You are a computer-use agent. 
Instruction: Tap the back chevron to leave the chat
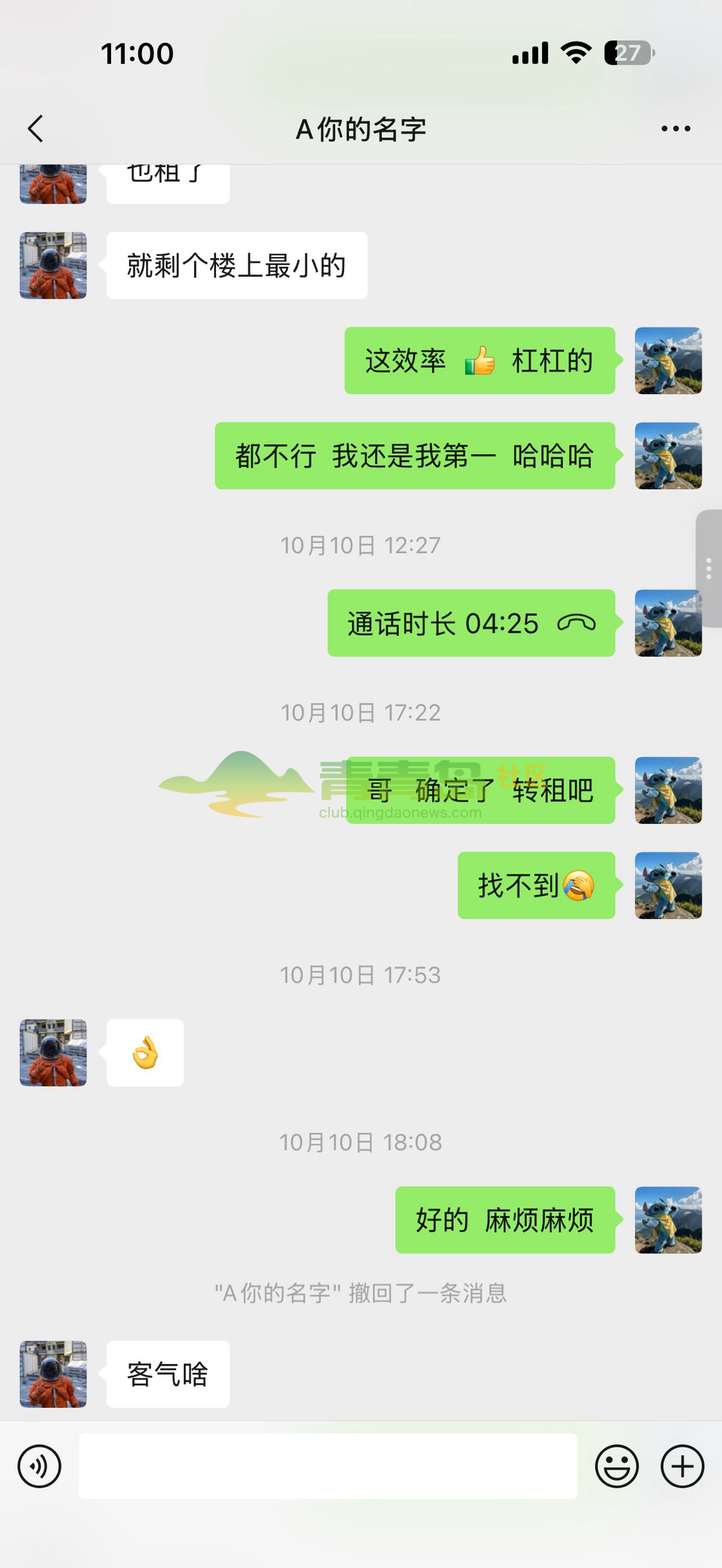point(35,129)
